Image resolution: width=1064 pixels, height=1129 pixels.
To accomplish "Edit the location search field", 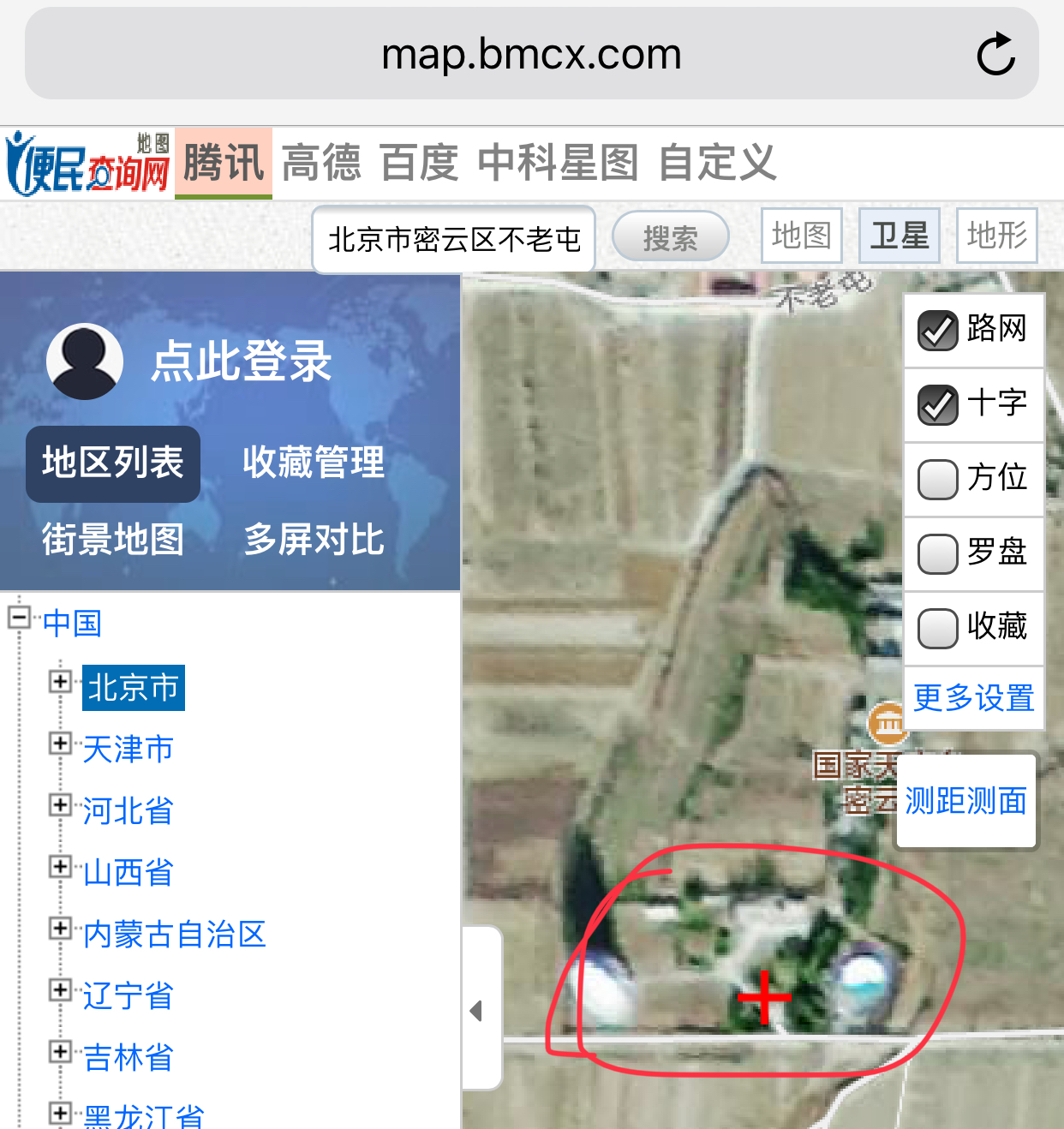I will point(454,240).
